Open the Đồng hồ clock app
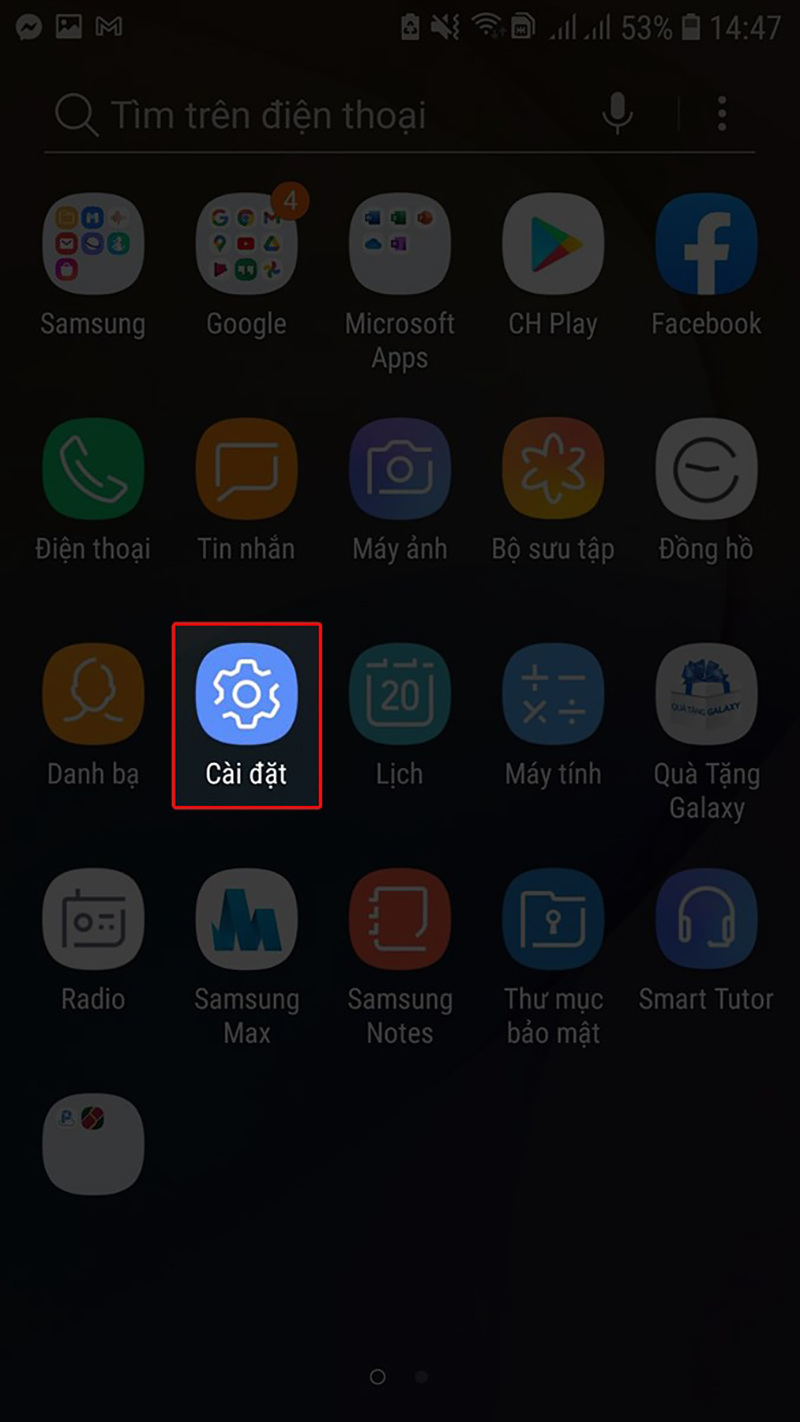Image resolution: width=800 pixels, height=1422 pixels. pos(706,469)
